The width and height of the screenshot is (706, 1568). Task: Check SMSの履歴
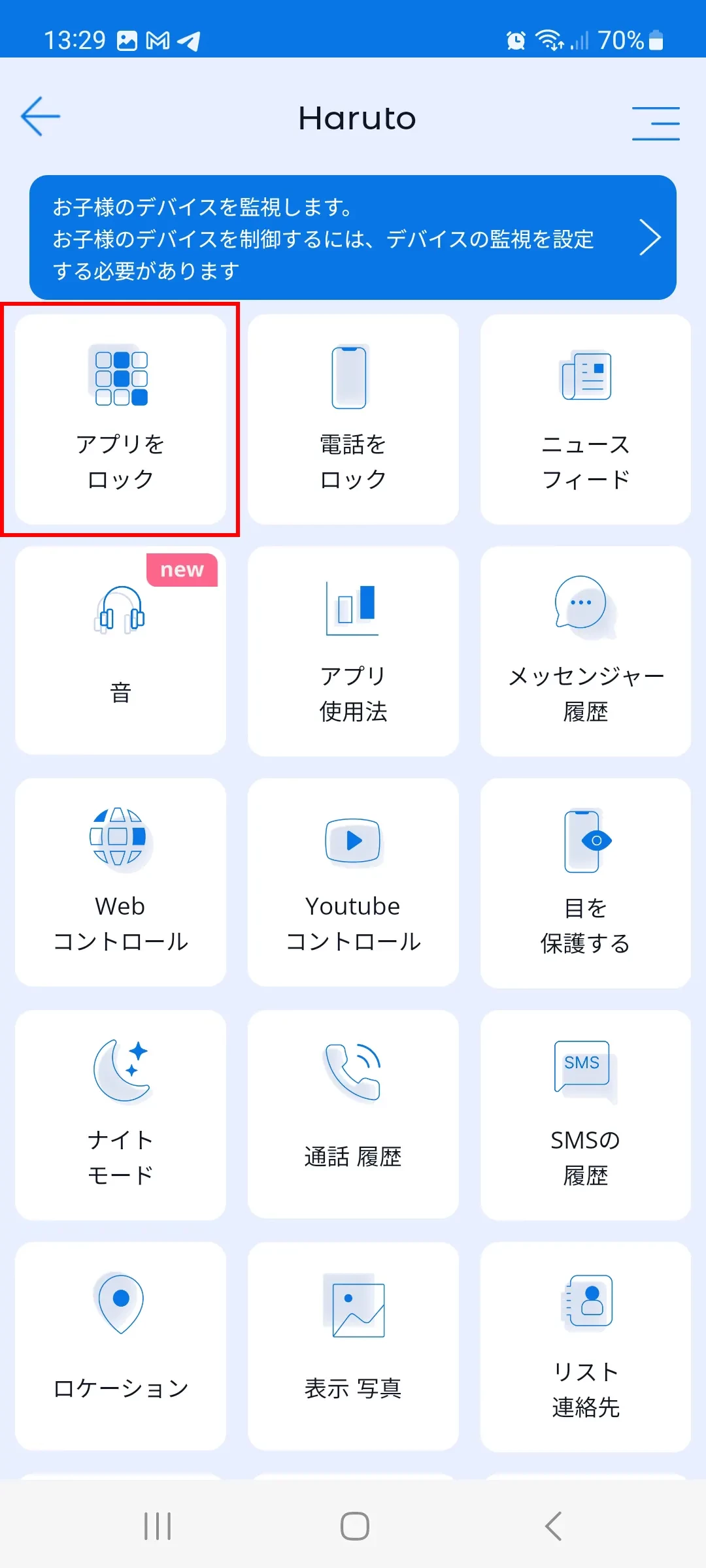pos(586,1115)
